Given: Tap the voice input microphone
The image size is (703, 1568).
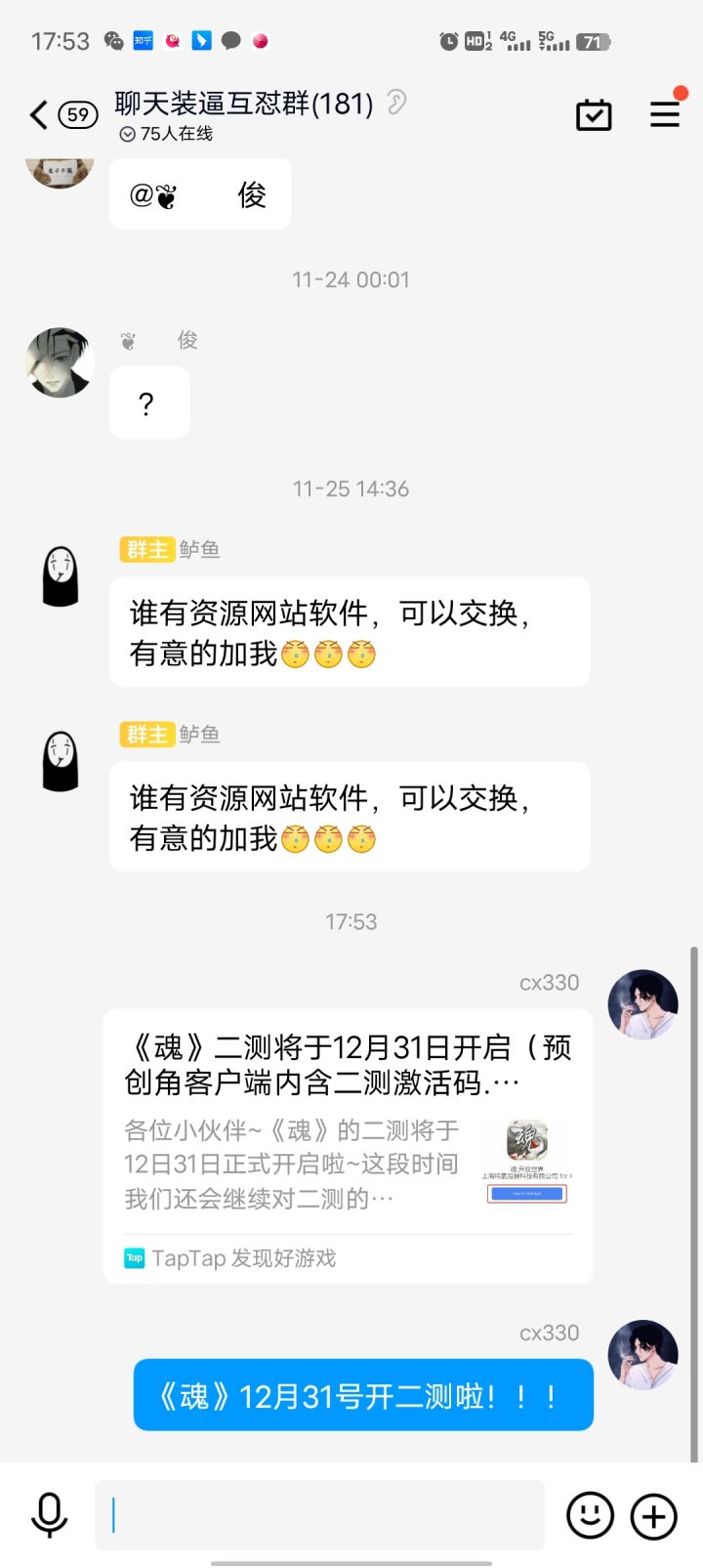Looking at the screenshot, I should 49,1516.
